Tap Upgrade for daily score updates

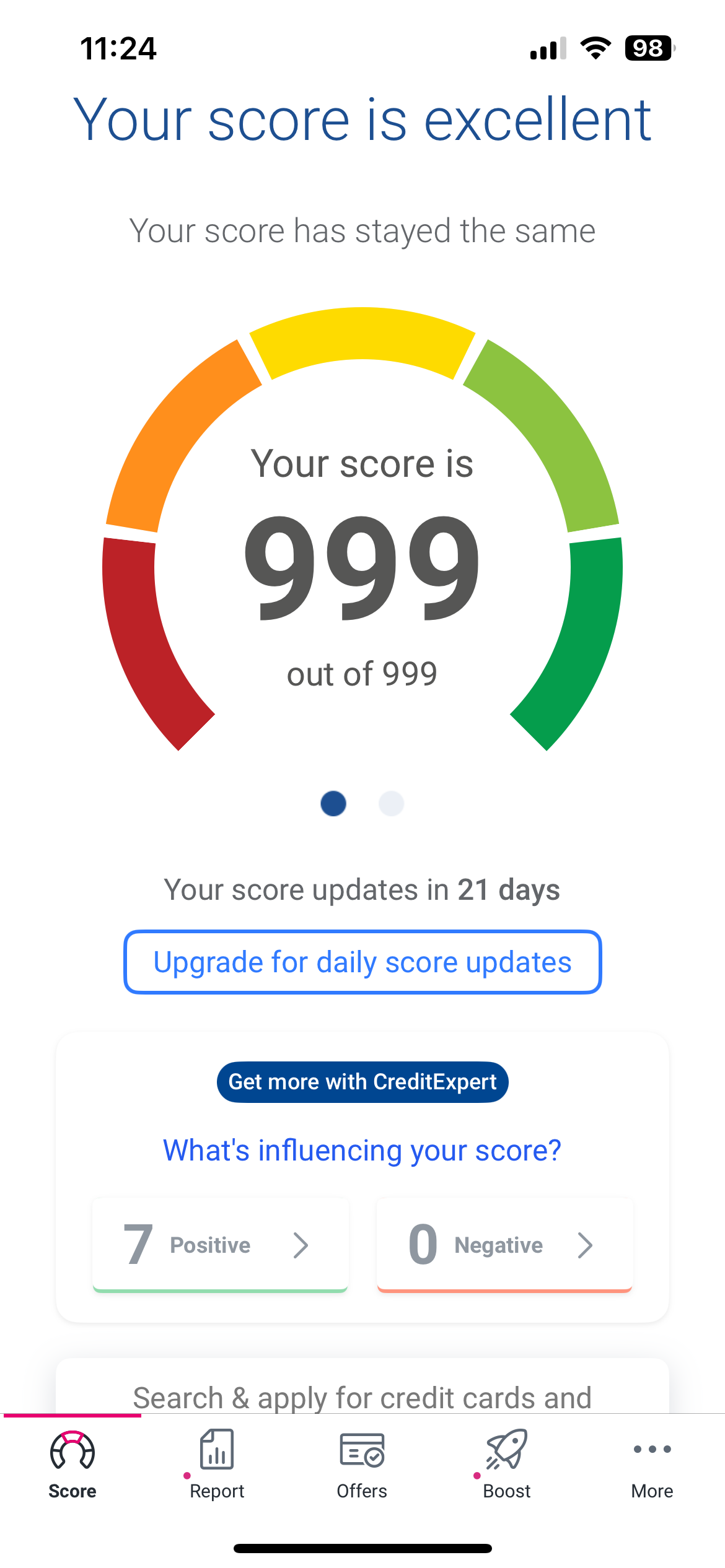coord(362,962)
